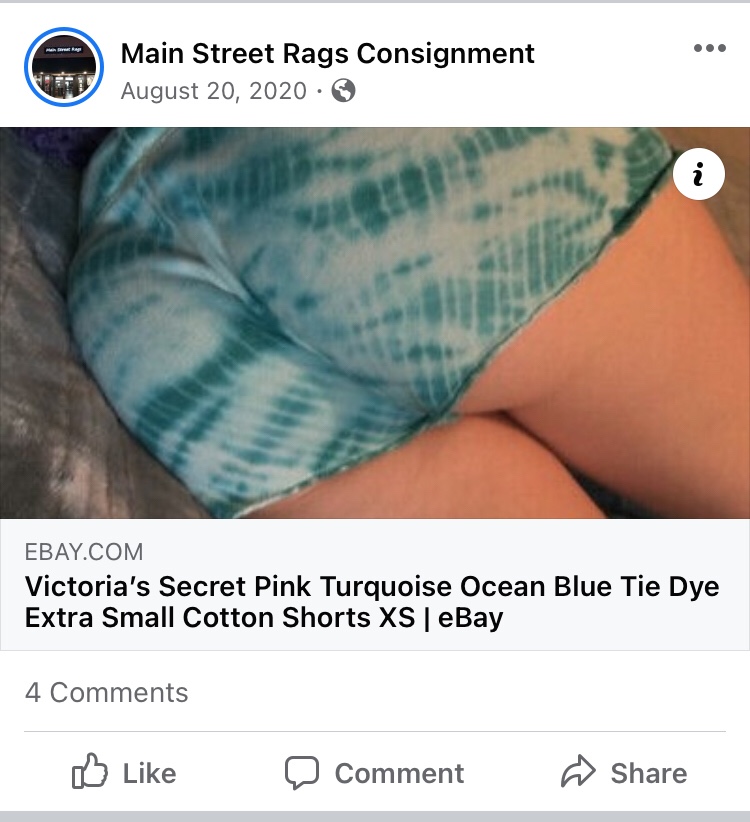Image resolution: width=750 pixels, height=822 pixels.
Task: Like this post
Action: click(125, 772)
